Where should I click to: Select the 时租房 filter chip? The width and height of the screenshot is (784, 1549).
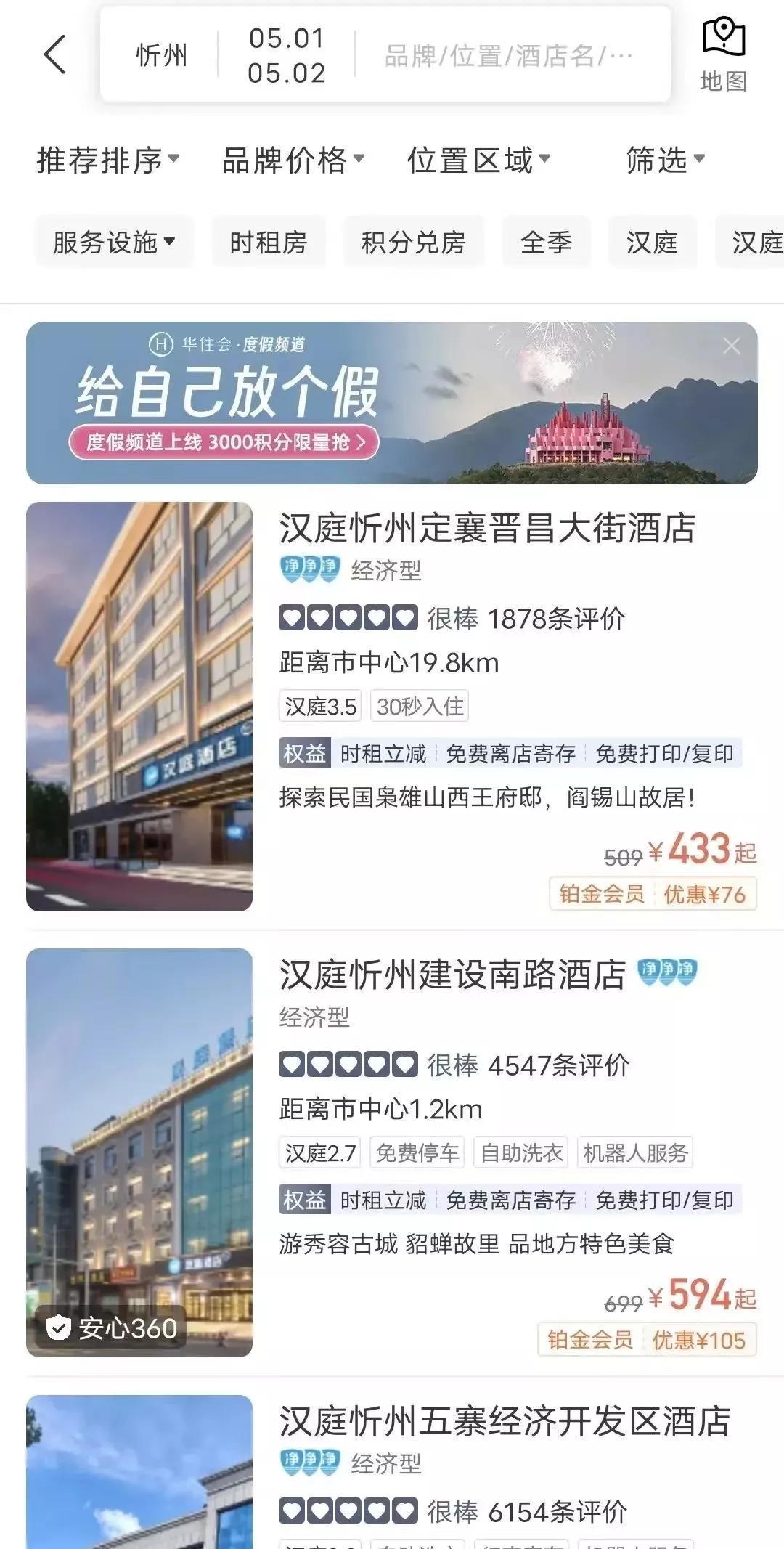269,242
